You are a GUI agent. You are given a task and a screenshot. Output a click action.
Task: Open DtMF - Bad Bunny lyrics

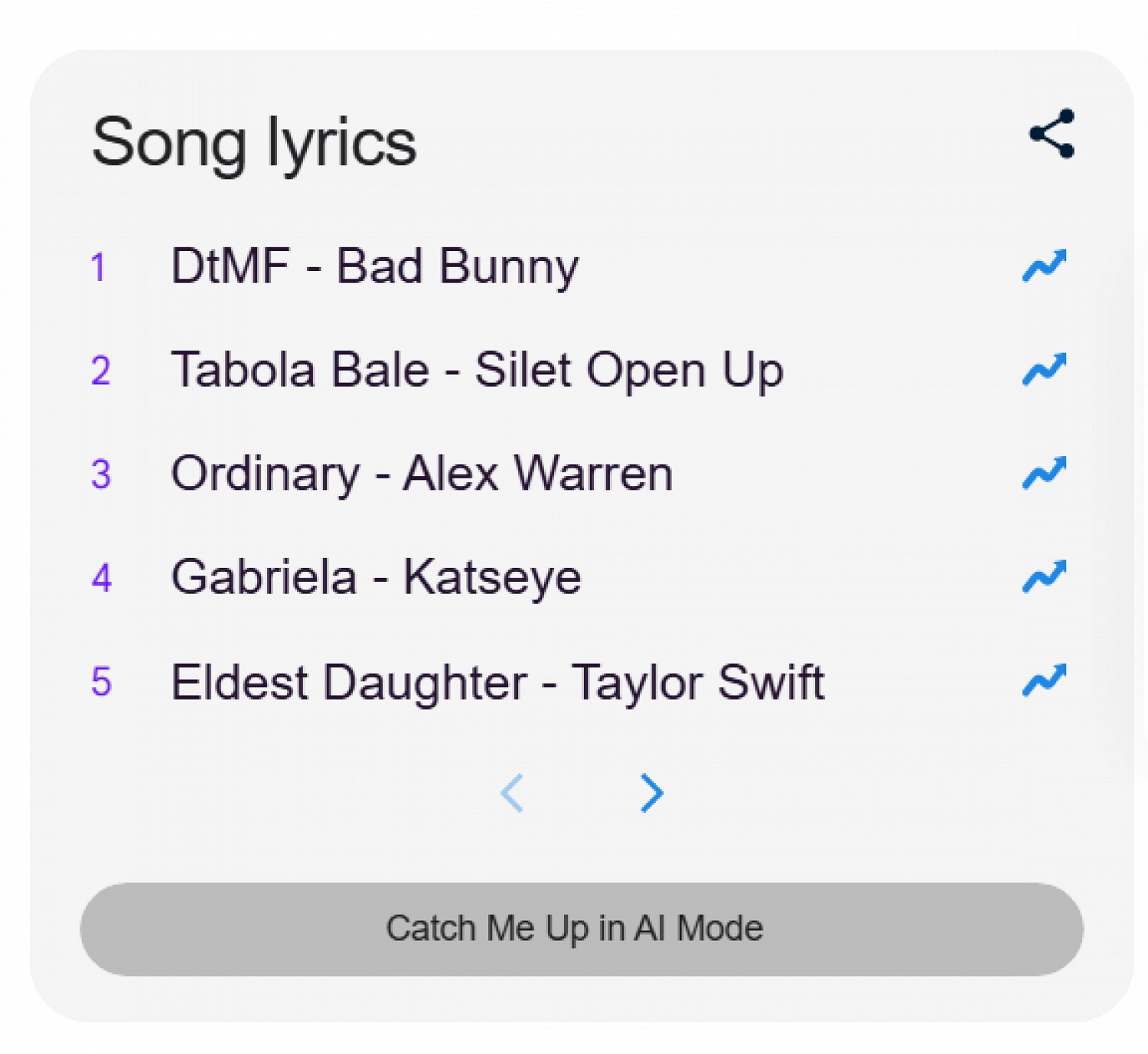[x=374, y=266]
